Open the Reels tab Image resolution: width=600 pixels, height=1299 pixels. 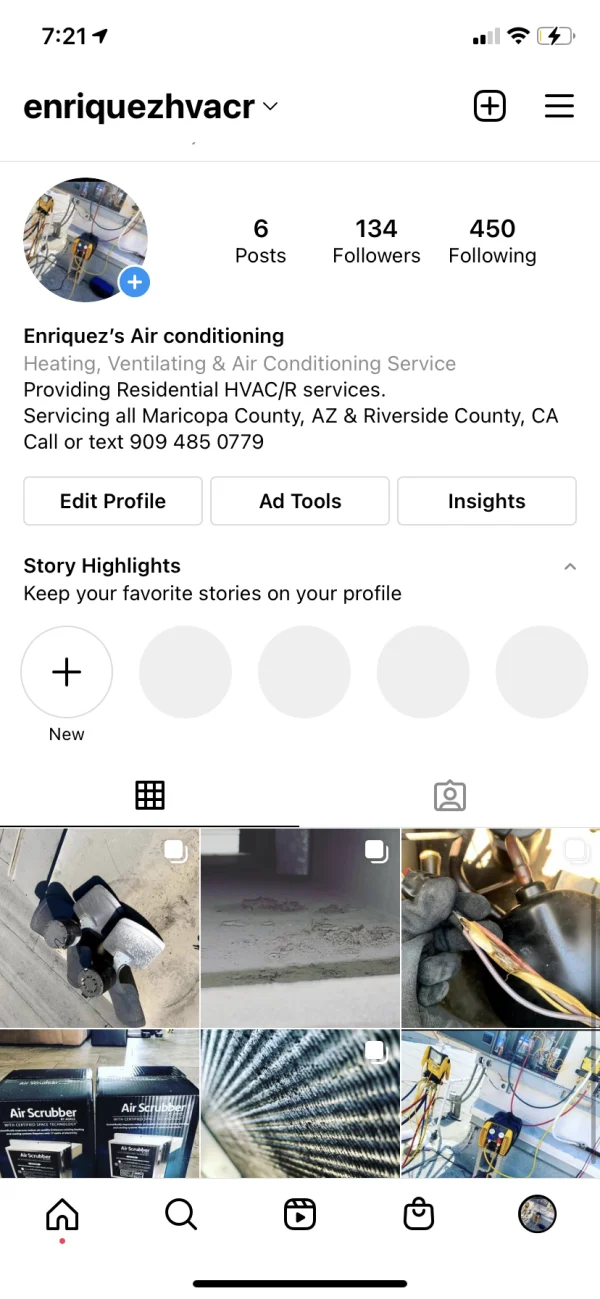point(300,1214)
